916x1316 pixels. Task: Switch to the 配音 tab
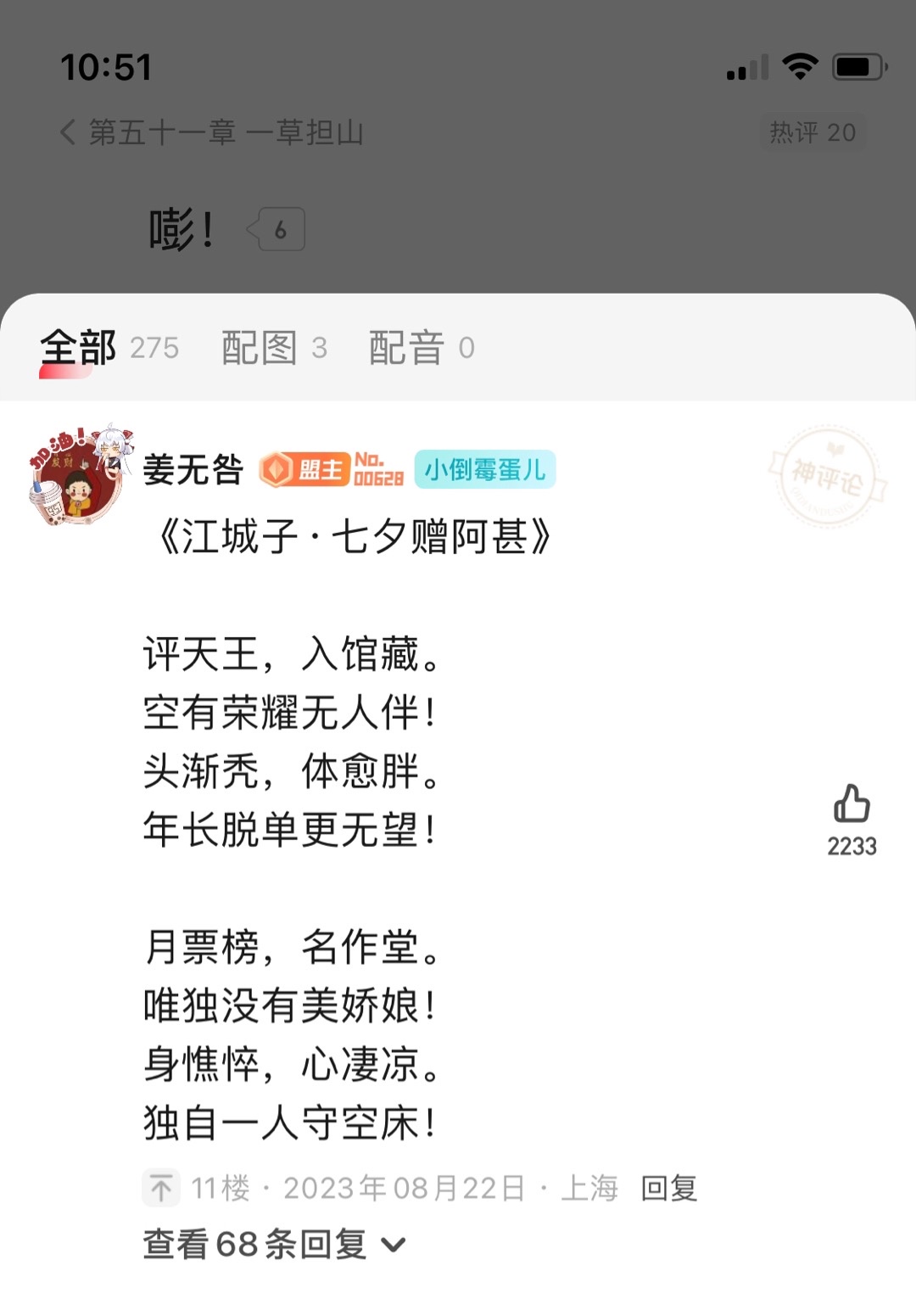[x=421, y=348]
